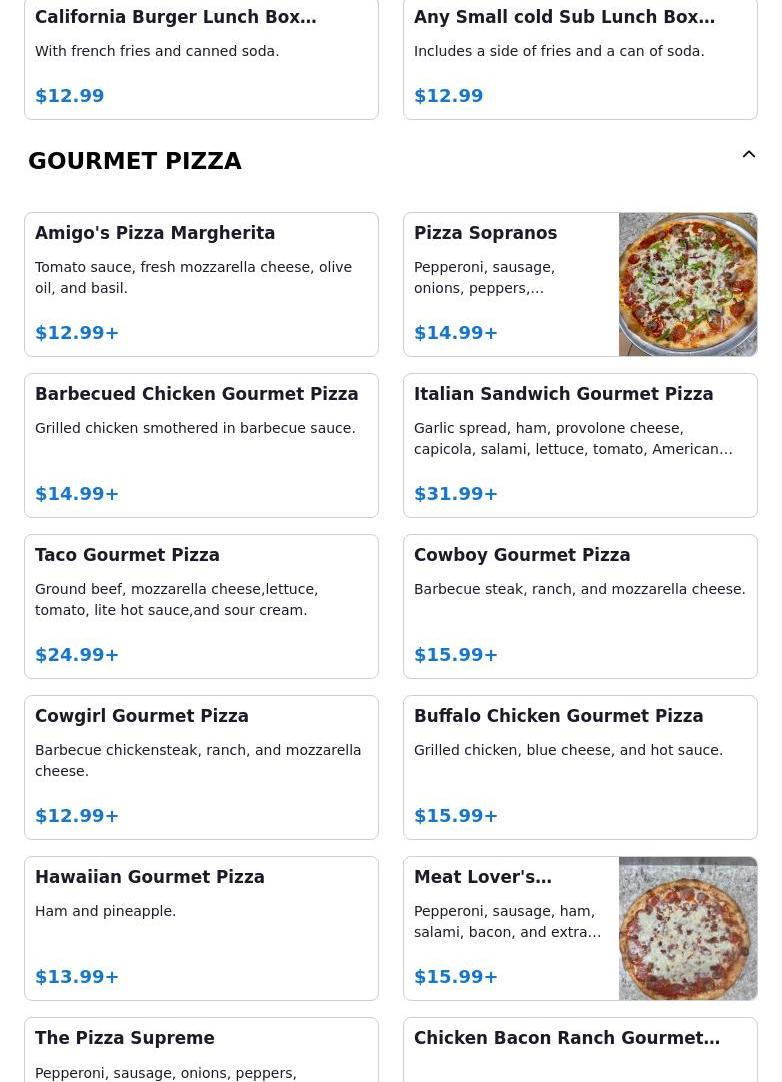Viewport: 782px width, 1082px height.
Task: Open Italian Sandwich Gourmet Pizza
Action: click(580, 445)
